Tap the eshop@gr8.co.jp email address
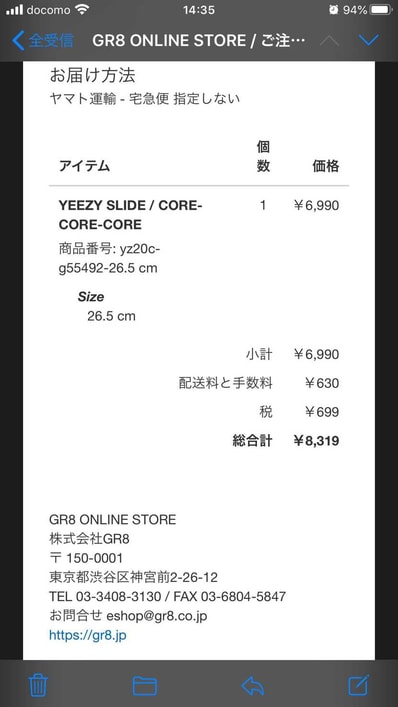 tap(156, 616)
